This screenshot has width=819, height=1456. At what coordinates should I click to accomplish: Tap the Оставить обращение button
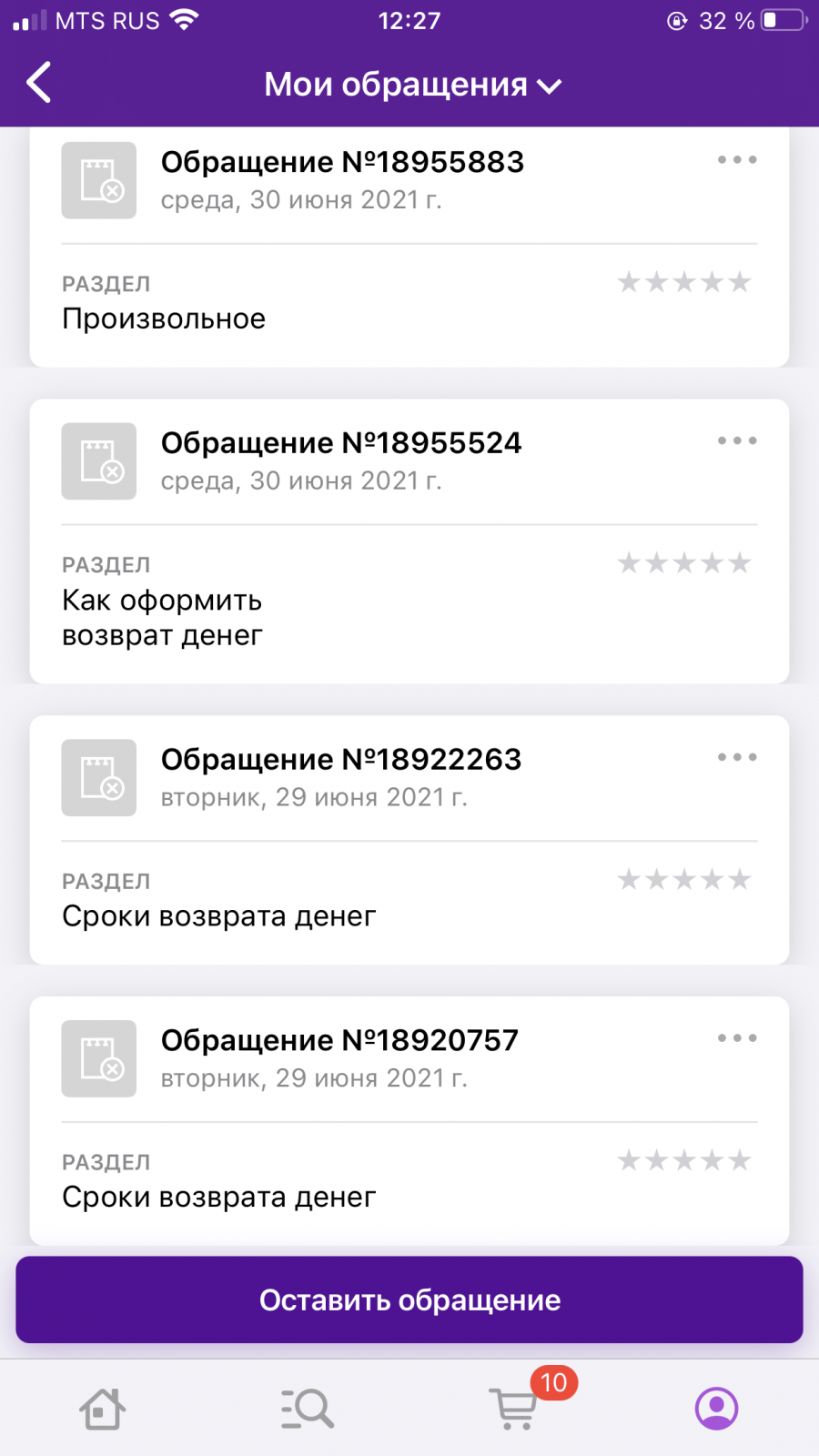[409, 1299]
